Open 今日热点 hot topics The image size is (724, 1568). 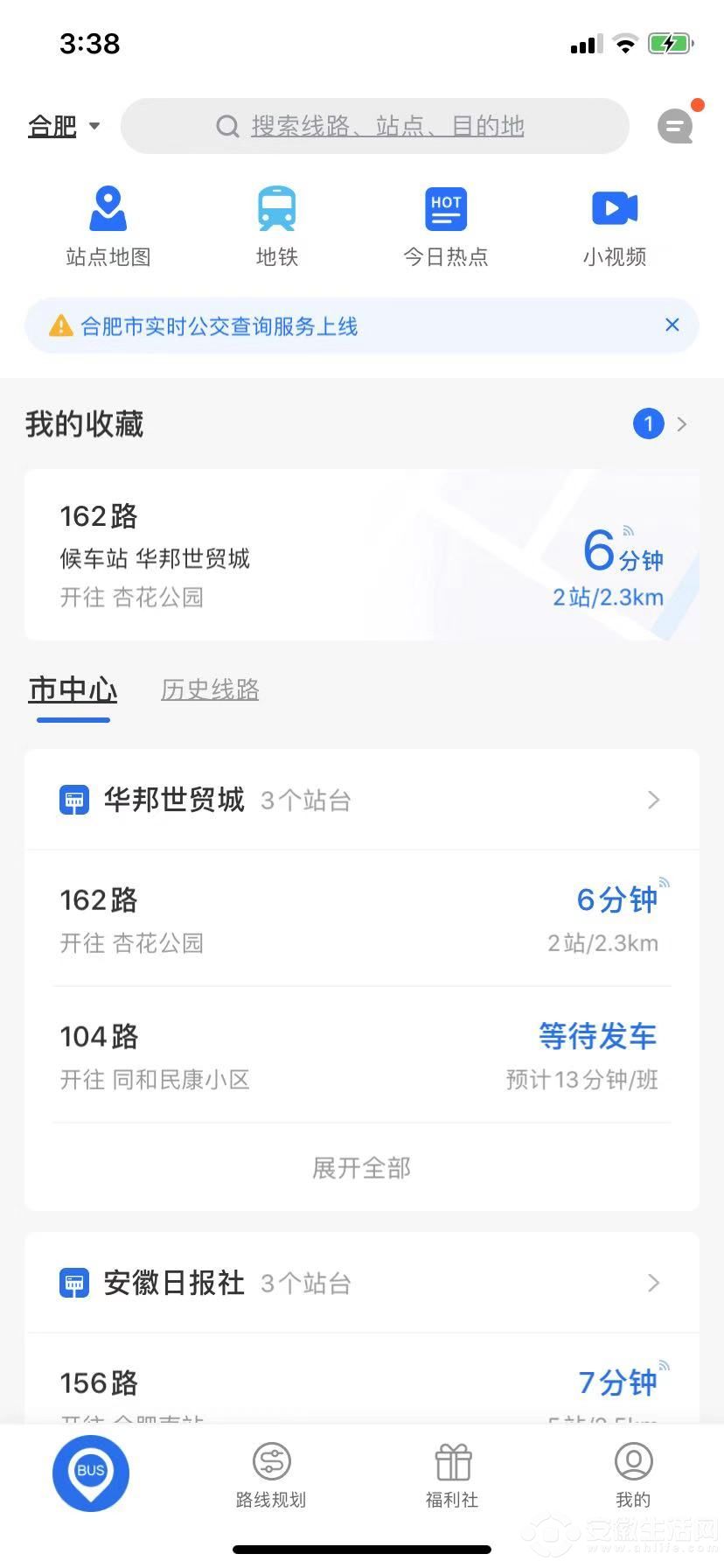pyautogui.click(x=446, y=227)
